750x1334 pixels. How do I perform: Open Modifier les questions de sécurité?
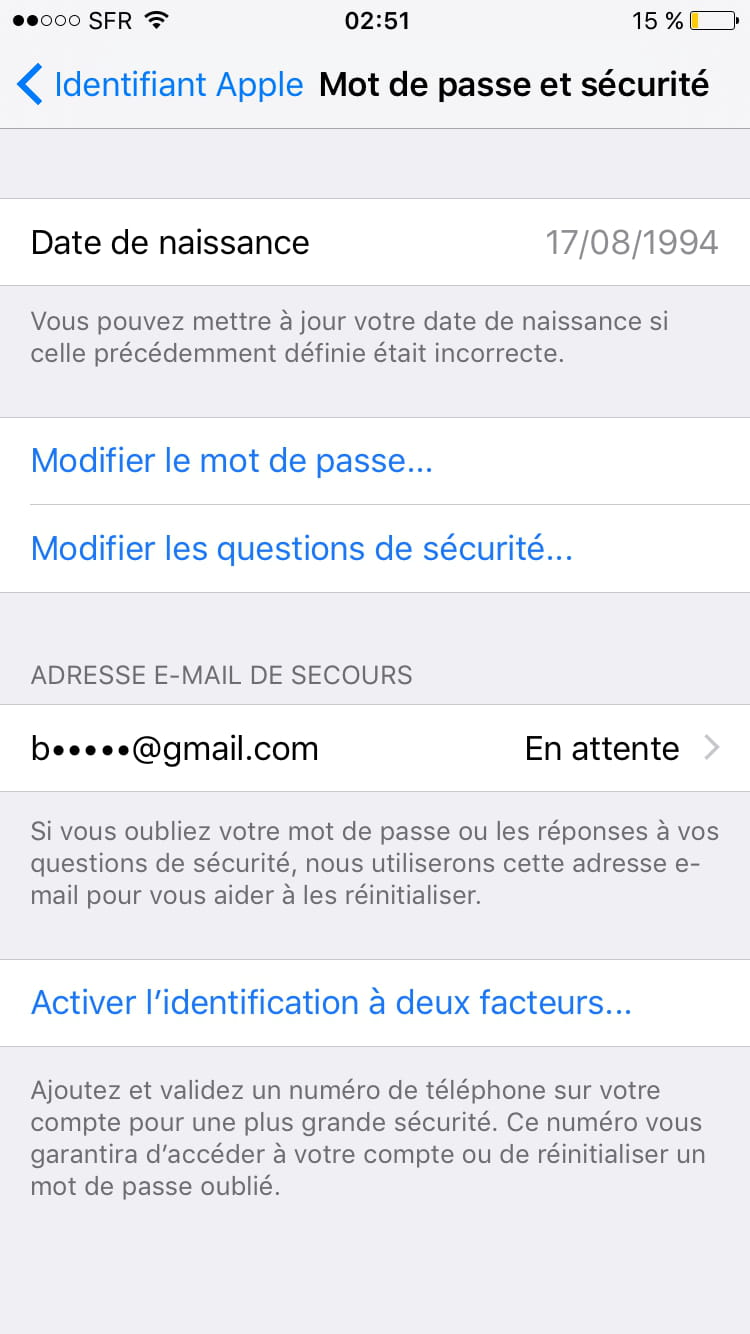tap(302, 548)
